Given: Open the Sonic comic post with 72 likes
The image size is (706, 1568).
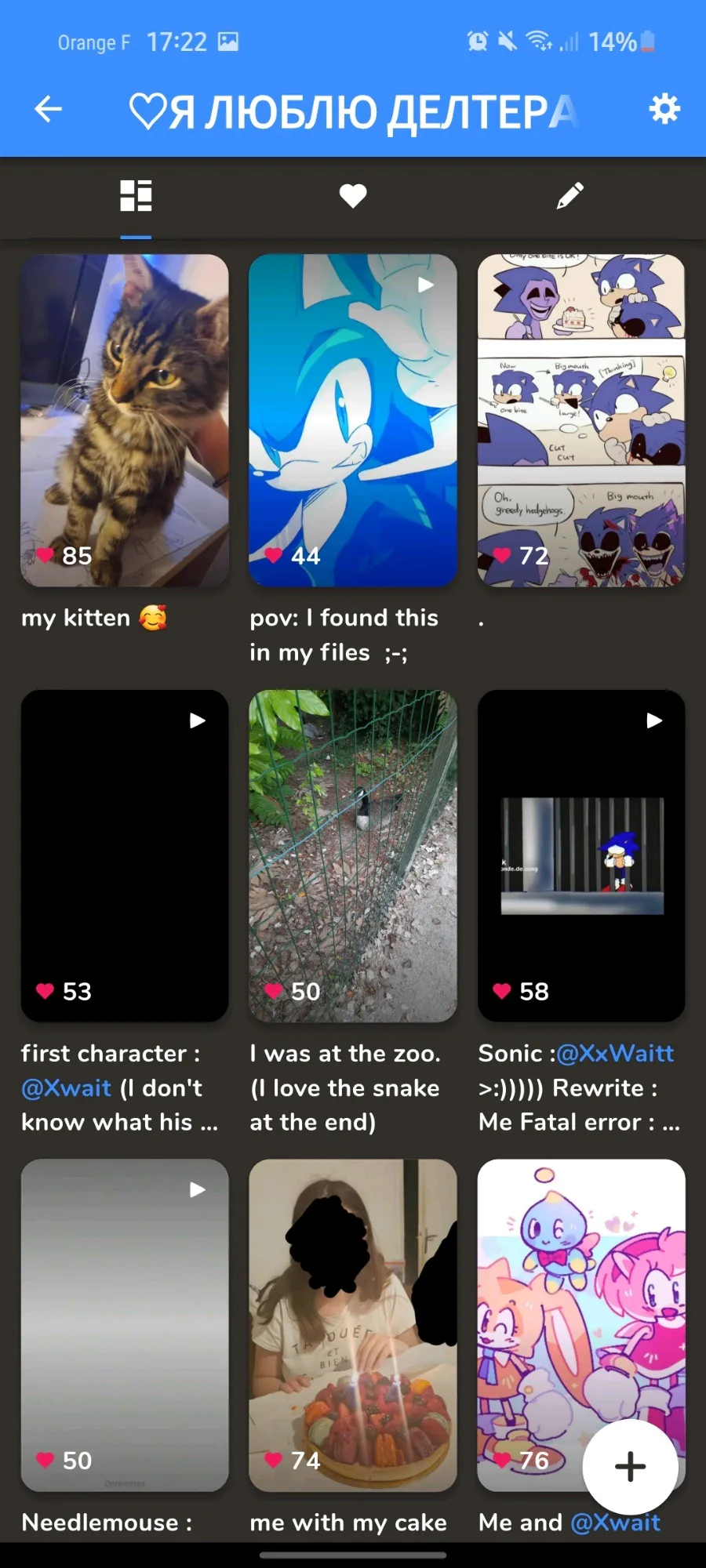Looking at the screenshot, I should pos(581,420).
